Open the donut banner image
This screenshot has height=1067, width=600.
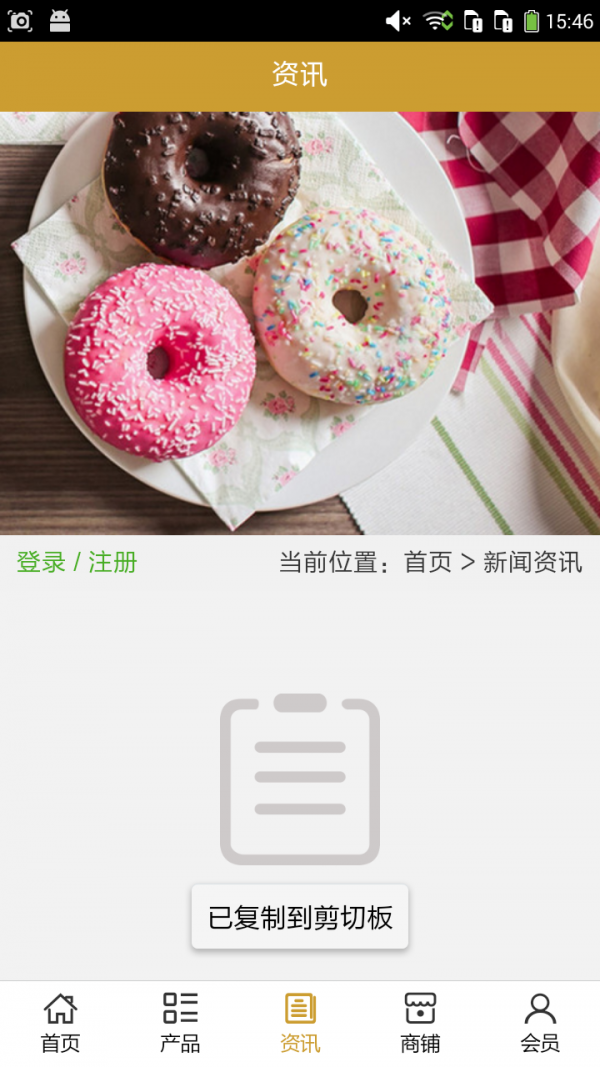(x=300, y=323)
